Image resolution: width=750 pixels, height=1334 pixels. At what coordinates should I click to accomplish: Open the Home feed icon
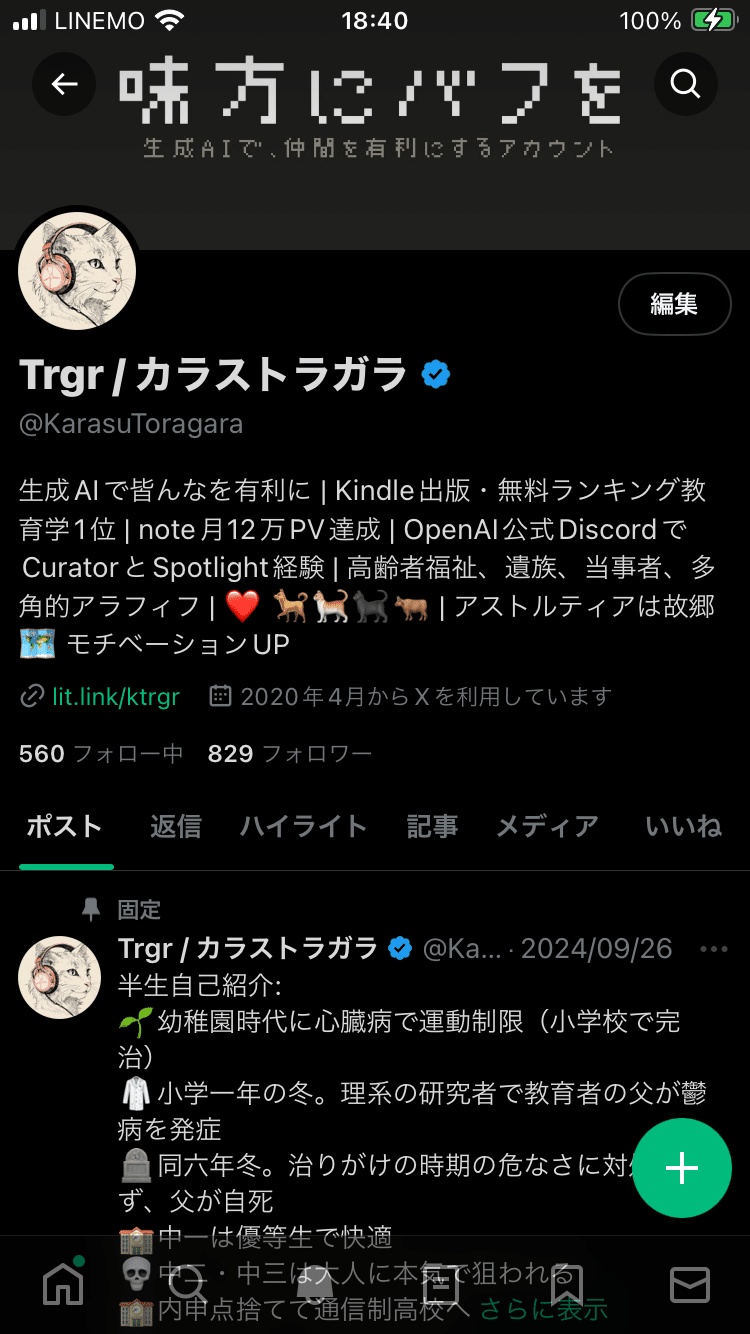tap(62, 1285)
